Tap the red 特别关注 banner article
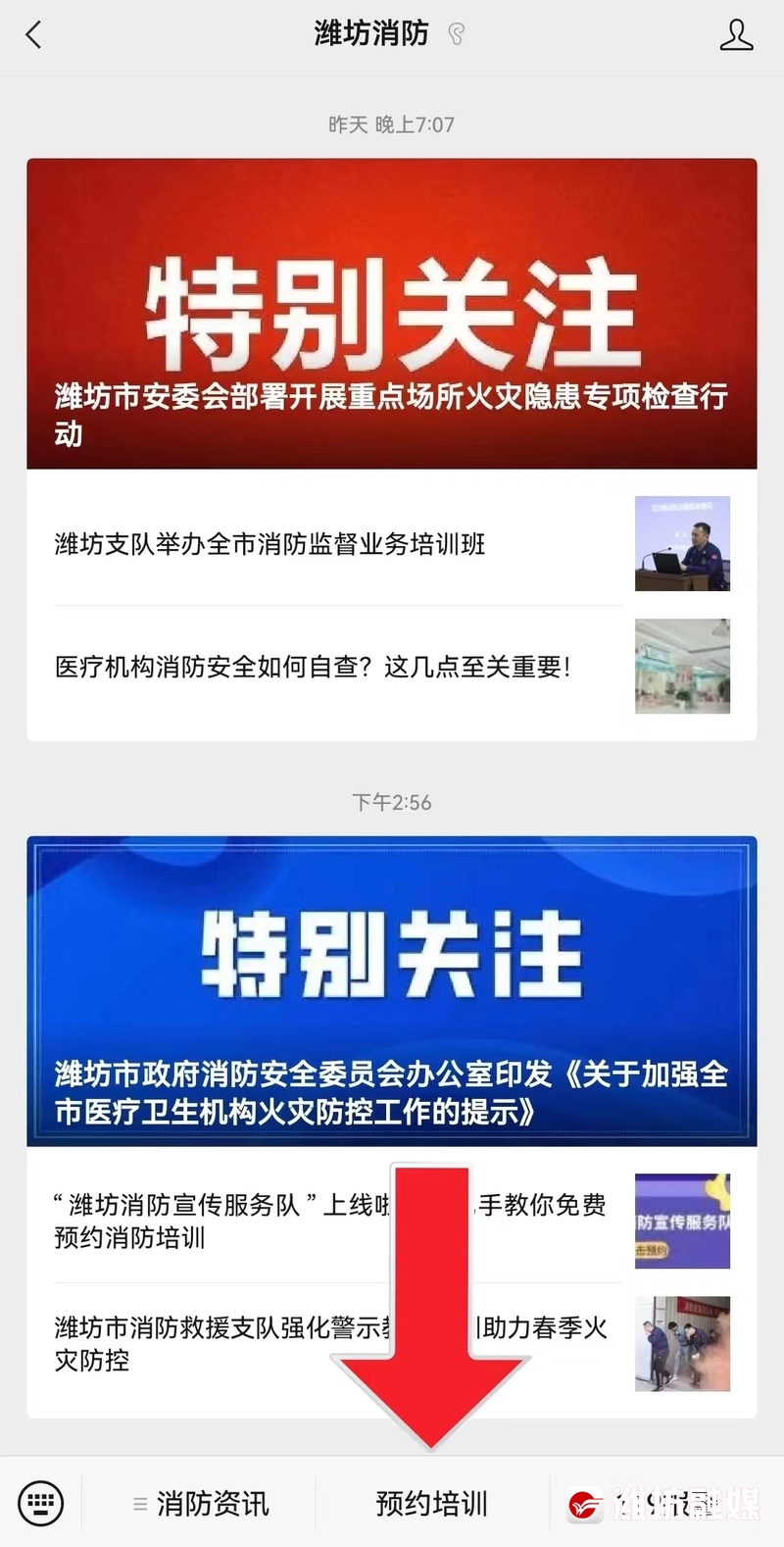Screen dimensions: 784x1547 click(392, 314)
